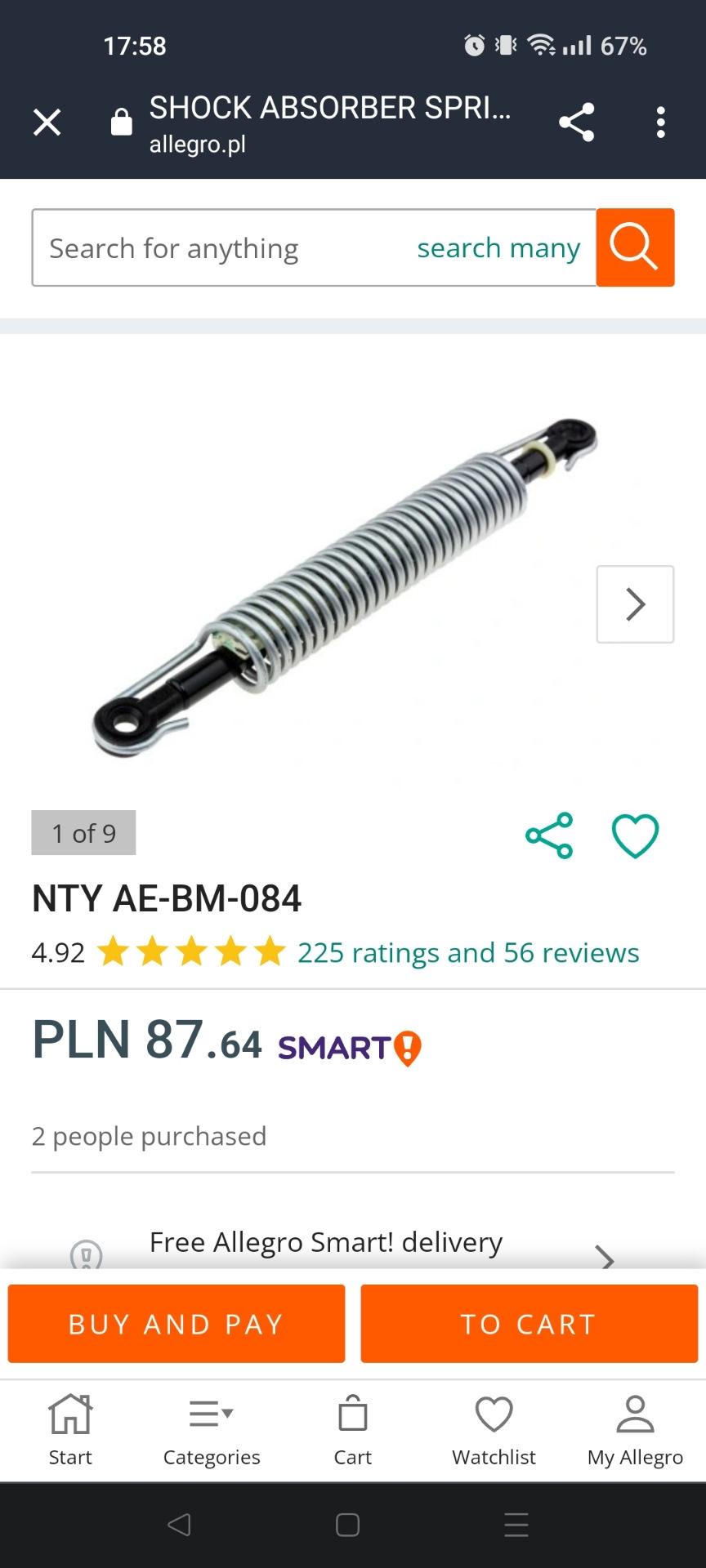Open 225 ratings and 56 reviews
The width and height of the screenshot is (706, 1568).
(468, 953)
